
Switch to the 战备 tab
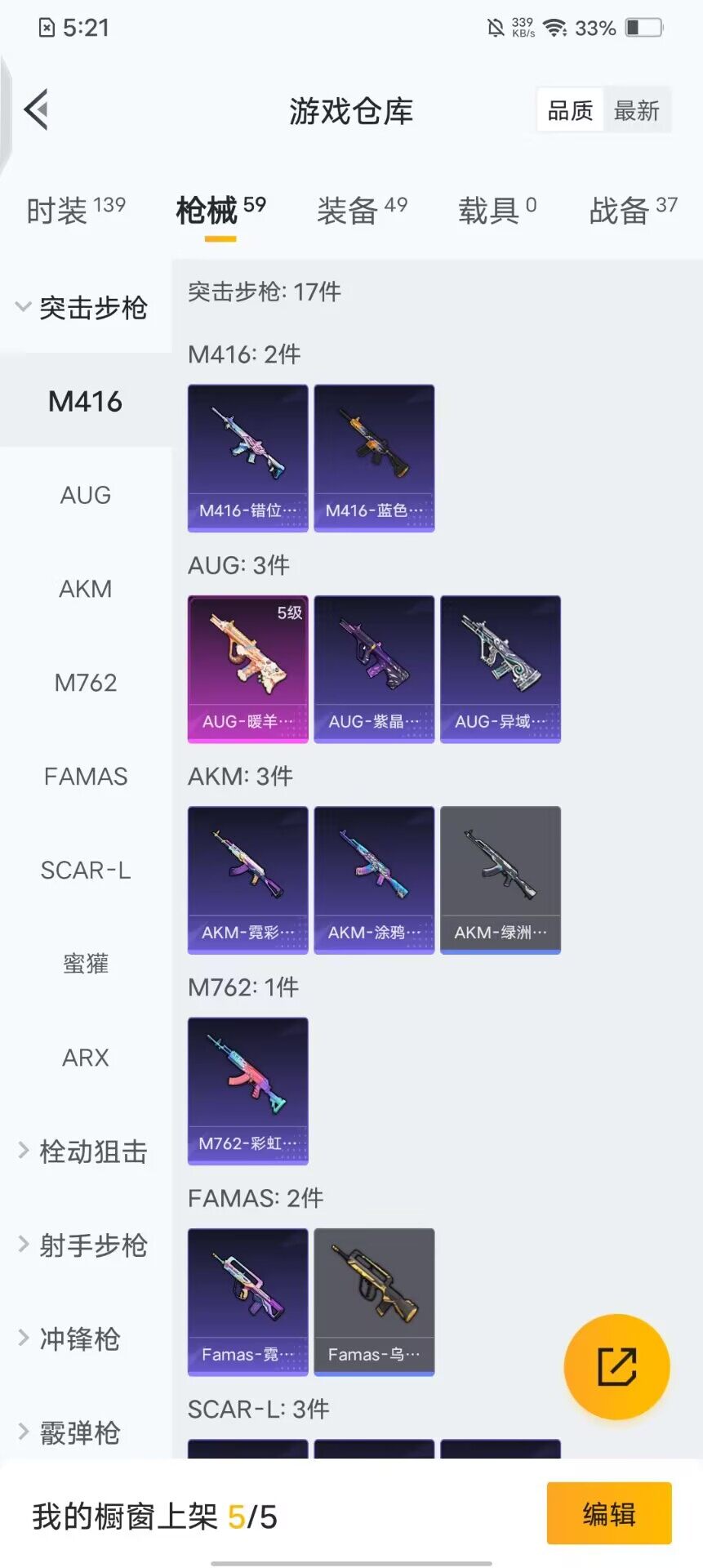[x=633, y=210]
